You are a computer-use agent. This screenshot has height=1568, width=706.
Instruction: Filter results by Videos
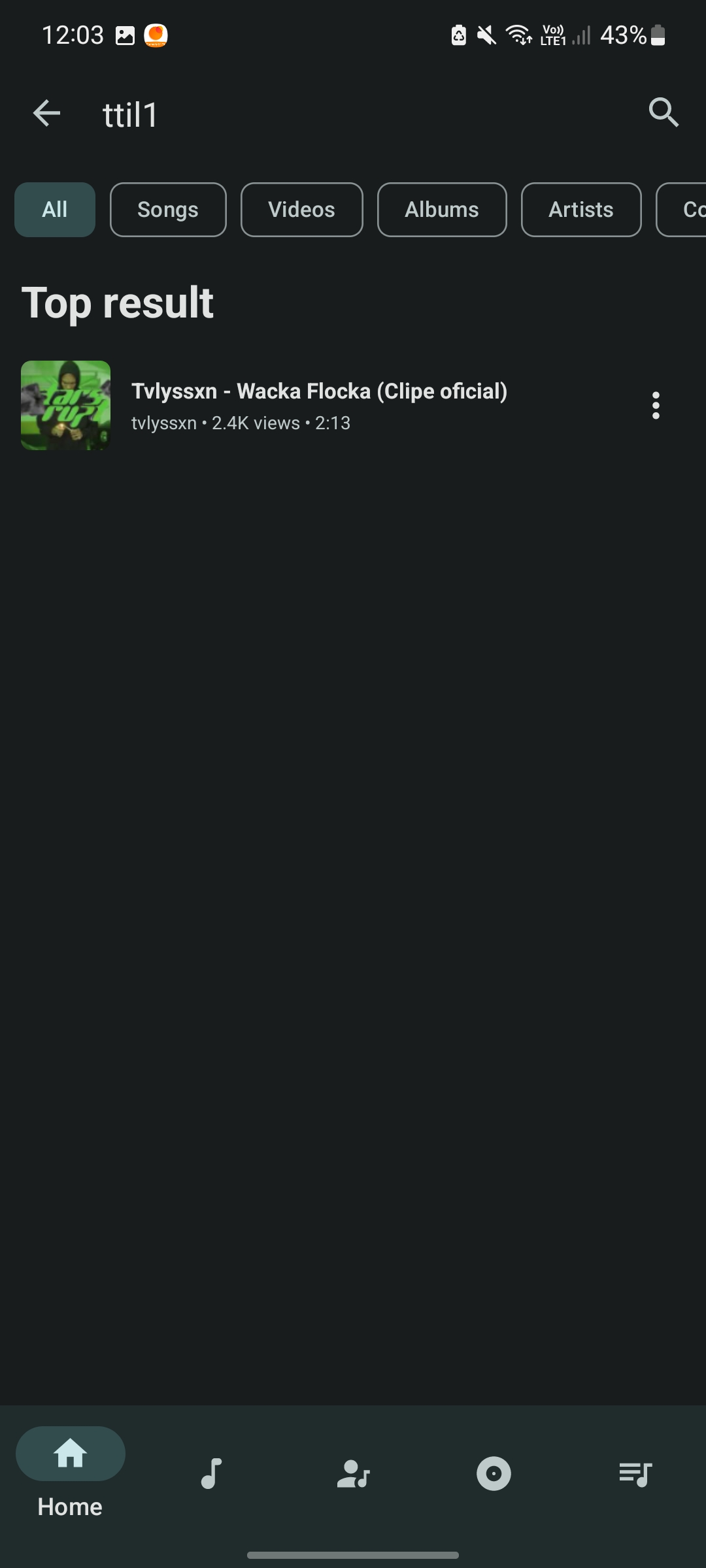coord(301,210)
